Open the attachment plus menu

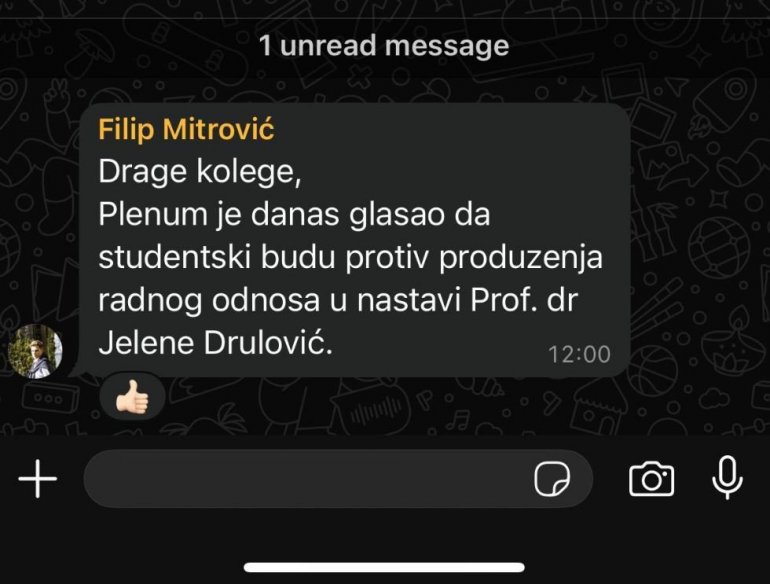(x=38, y=479)
